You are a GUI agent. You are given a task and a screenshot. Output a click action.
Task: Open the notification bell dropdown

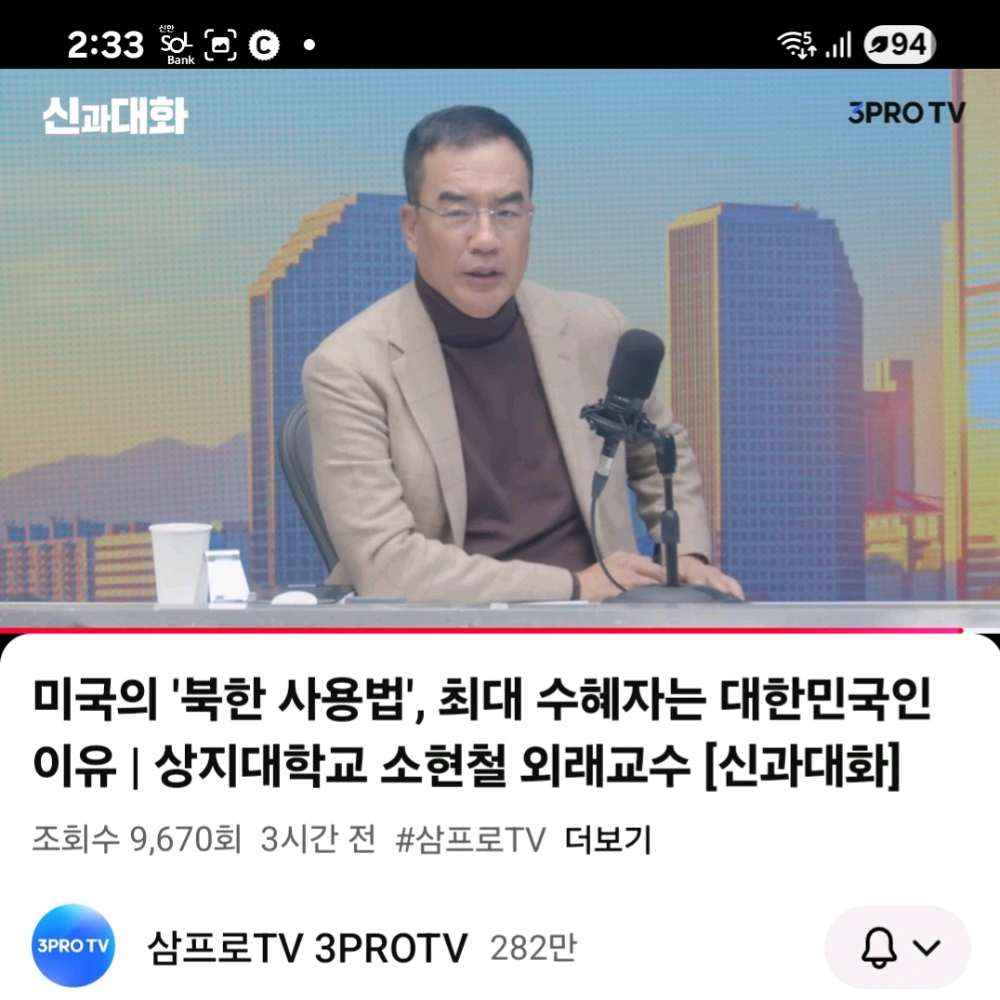coord(897,947)
